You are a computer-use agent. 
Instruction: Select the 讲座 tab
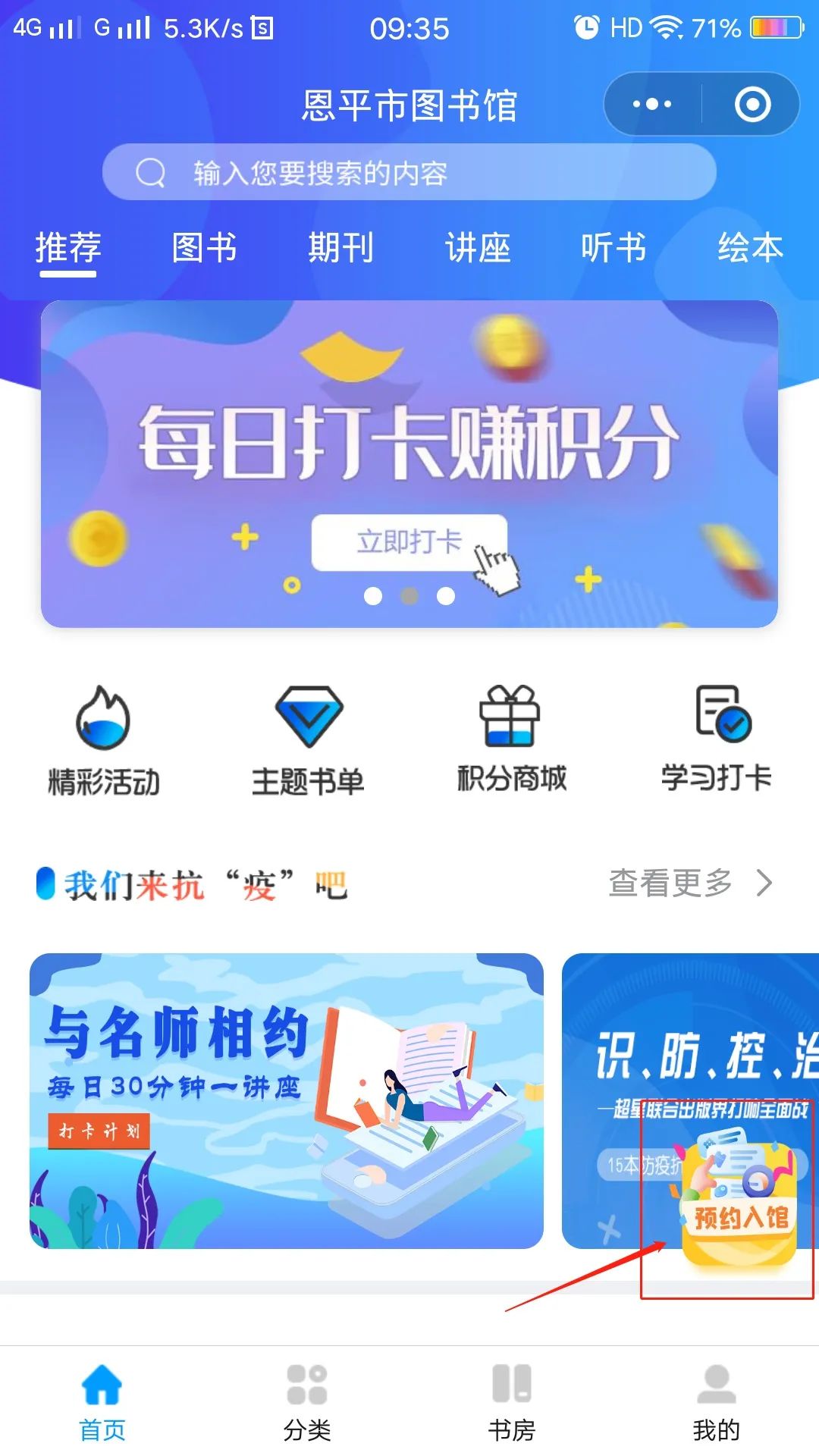(477, 248)
